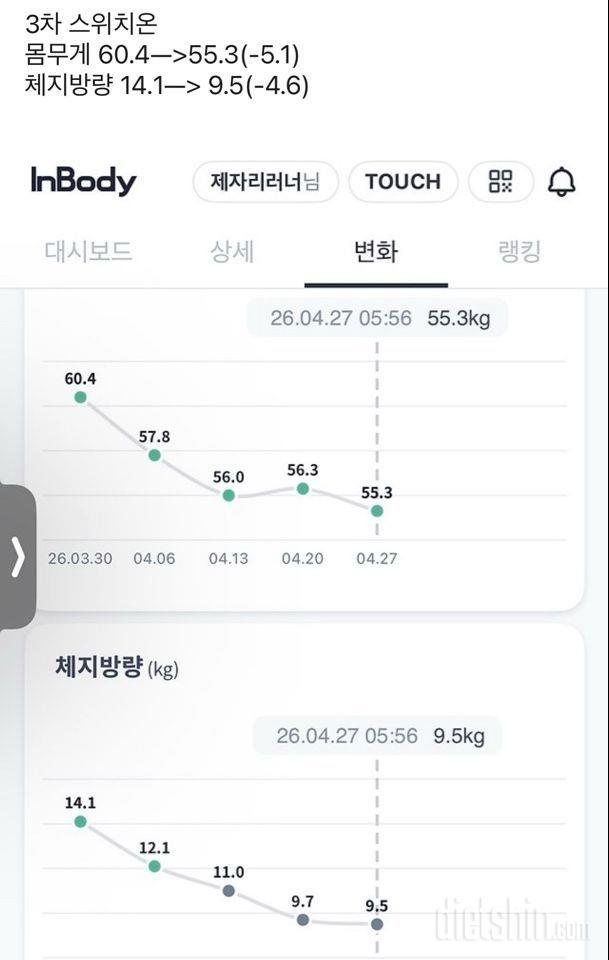Select the 12.1 point on the 체지방량 chart
This screenshot has width=609, height=960.
[x=154, y=866]
